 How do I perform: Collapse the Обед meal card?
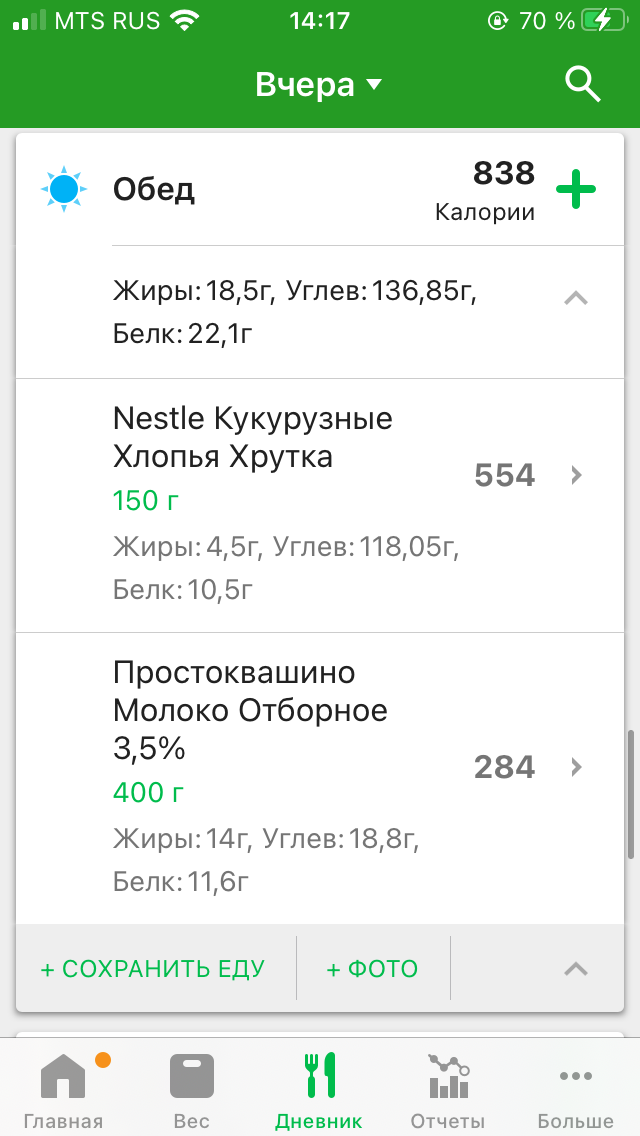pyautogui.click(x=575, y=968)
